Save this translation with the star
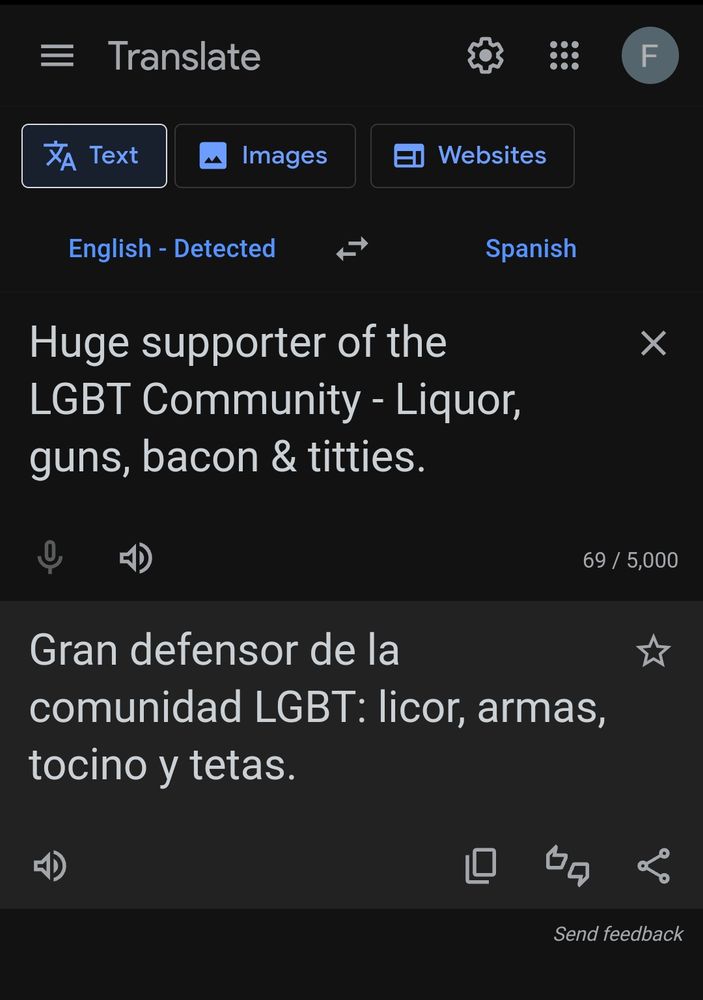The width and height of the screenshot is (703, 1000). pyautogui.click(x=653, y=652)
